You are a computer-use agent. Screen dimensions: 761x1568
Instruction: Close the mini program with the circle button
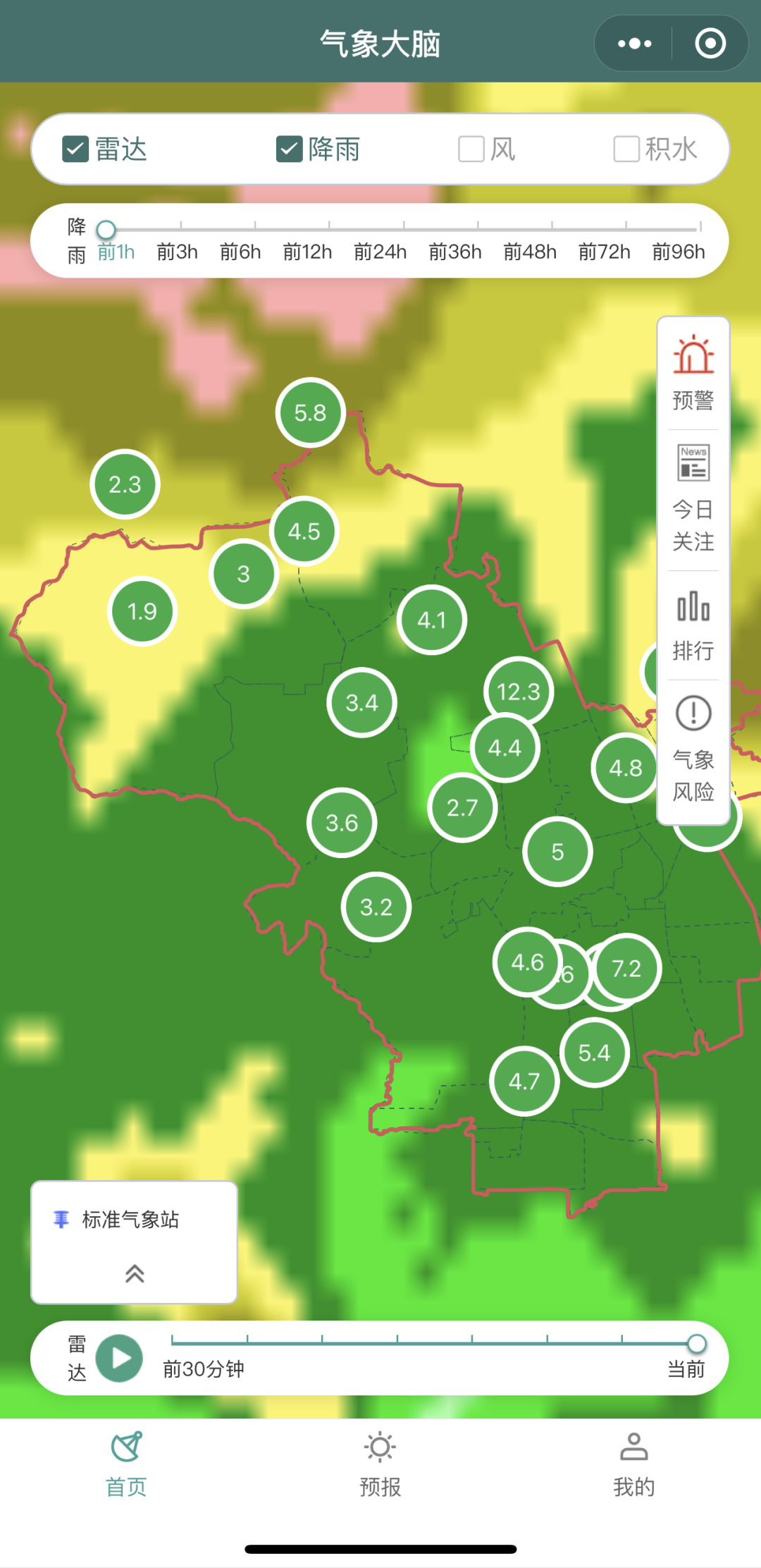(x=710, y=44)
